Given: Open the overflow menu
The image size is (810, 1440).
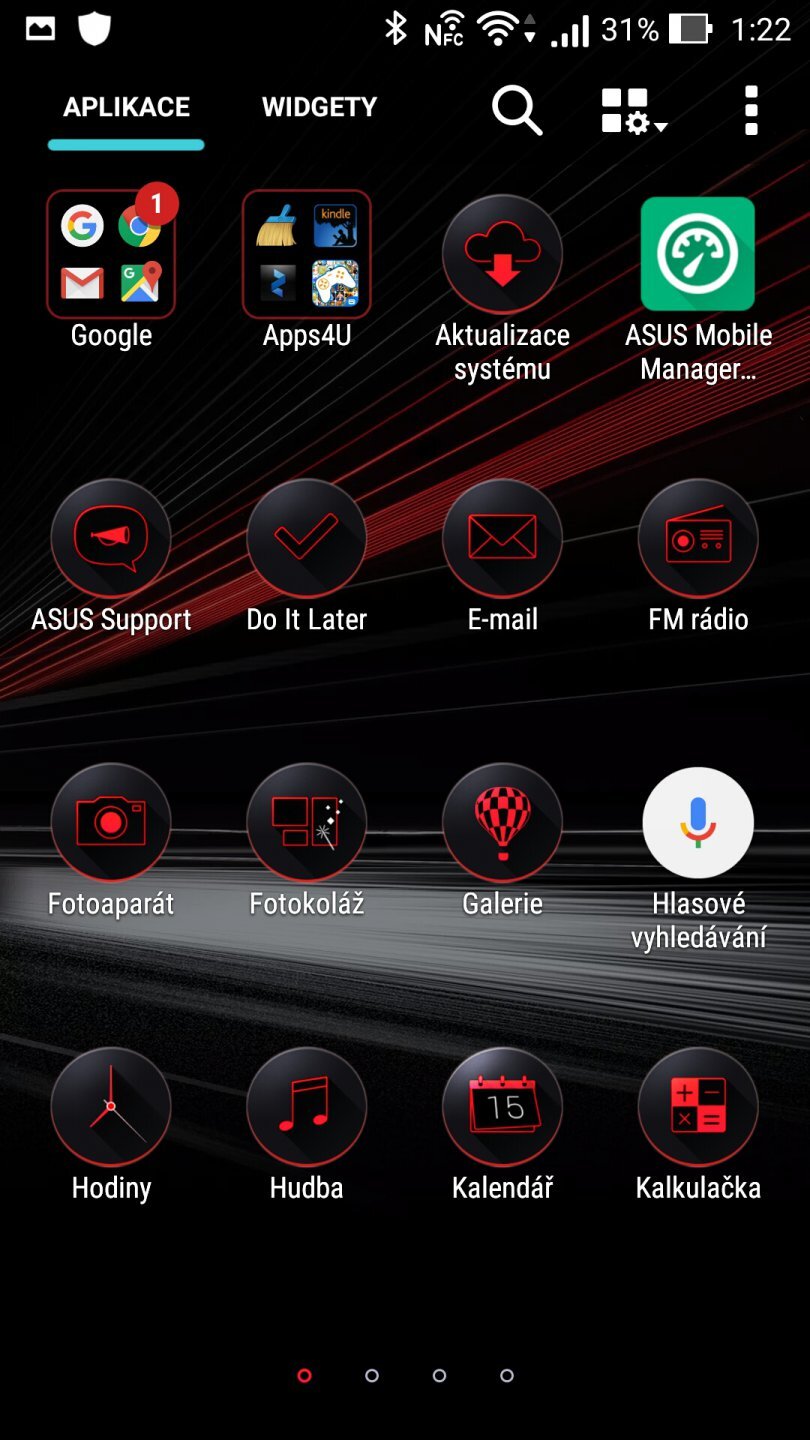Looking at the screenshot, I should [750, 111].
